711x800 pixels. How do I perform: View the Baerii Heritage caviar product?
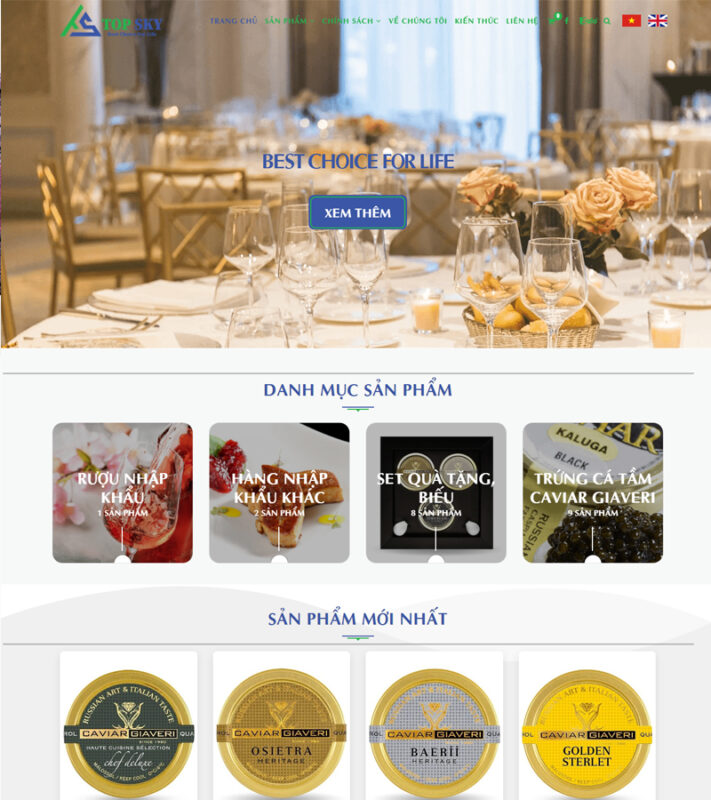click(x=434, y=732)
